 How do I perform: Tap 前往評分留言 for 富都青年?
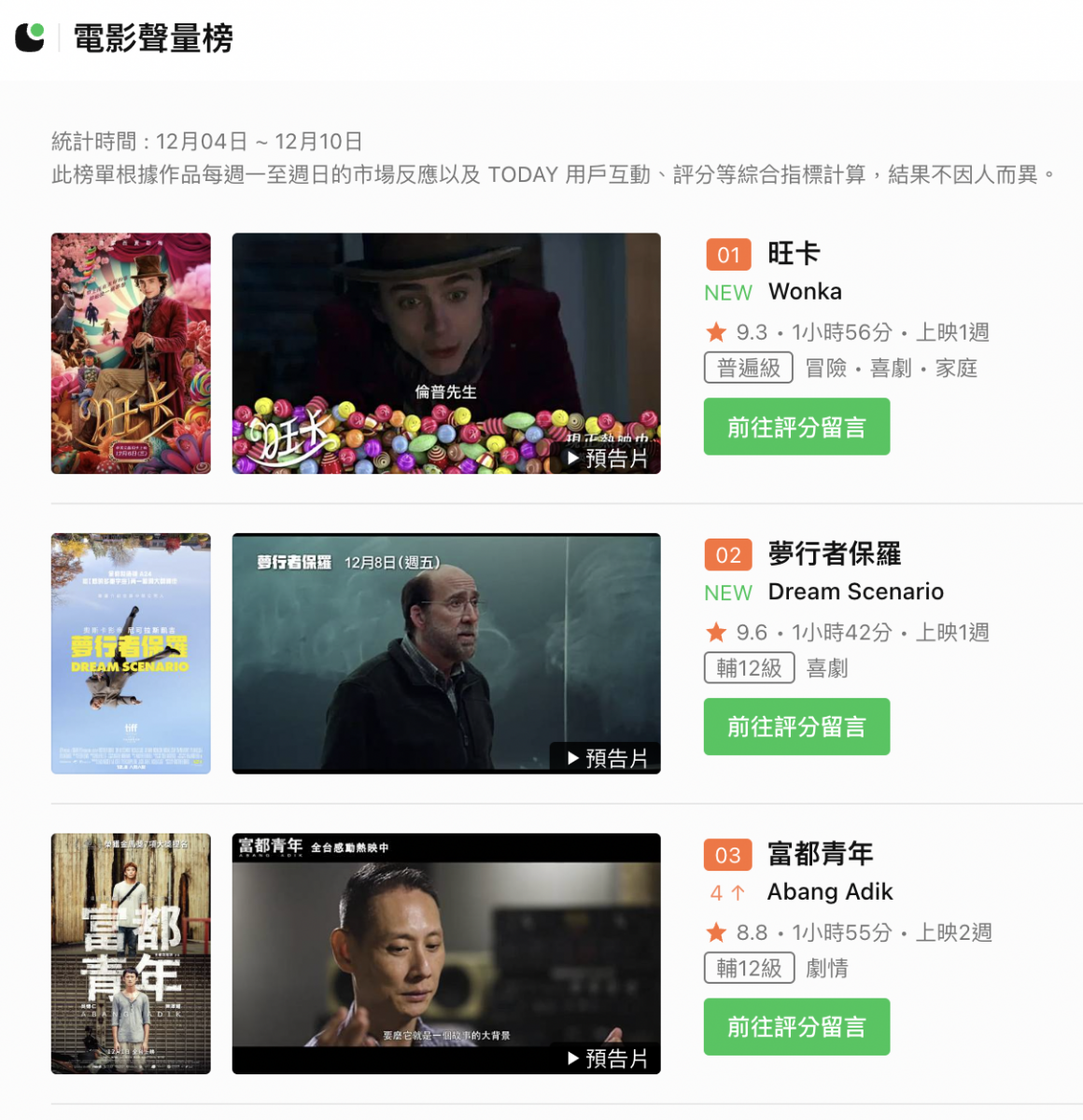click(796, 1027)
